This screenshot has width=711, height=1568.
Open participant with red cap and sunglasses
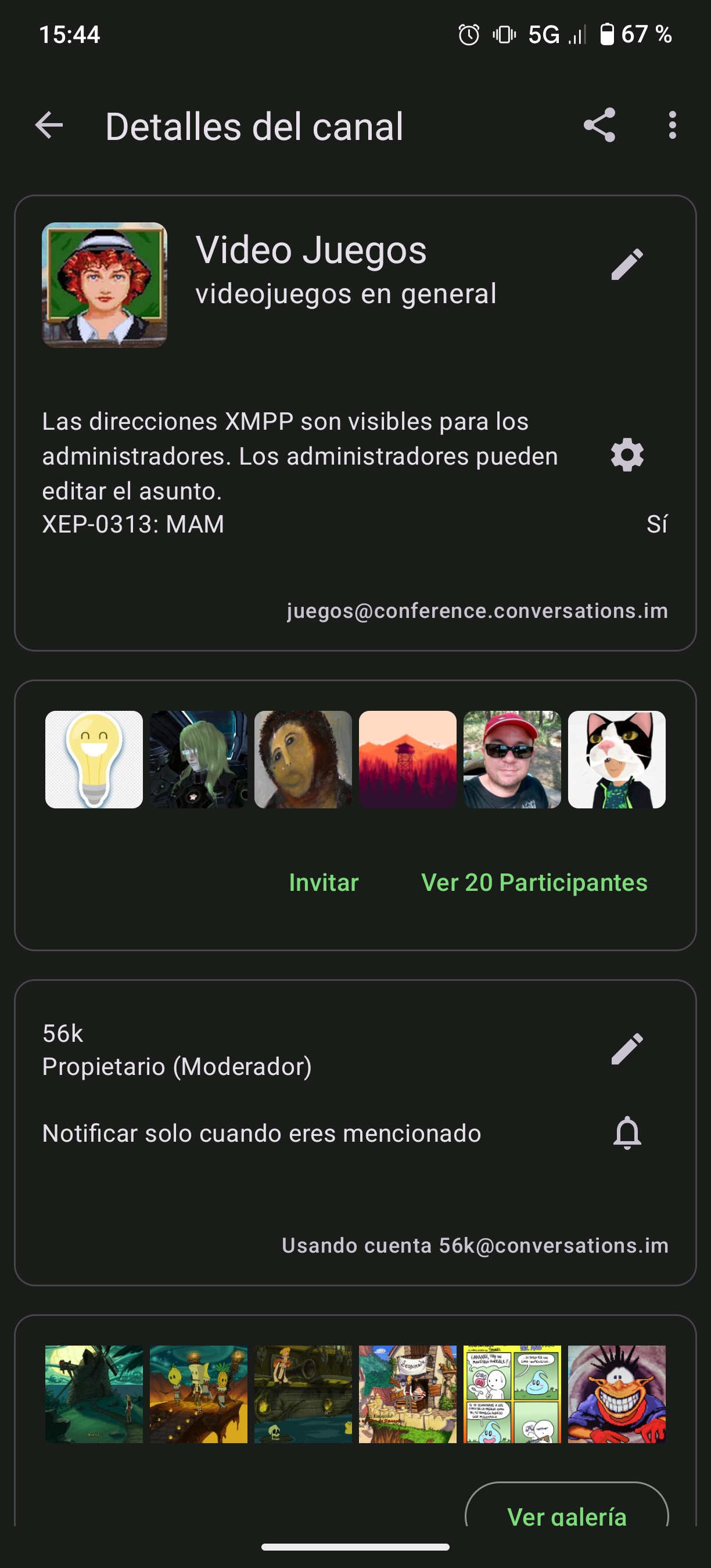pyautogui.click(x=512, y=760)
